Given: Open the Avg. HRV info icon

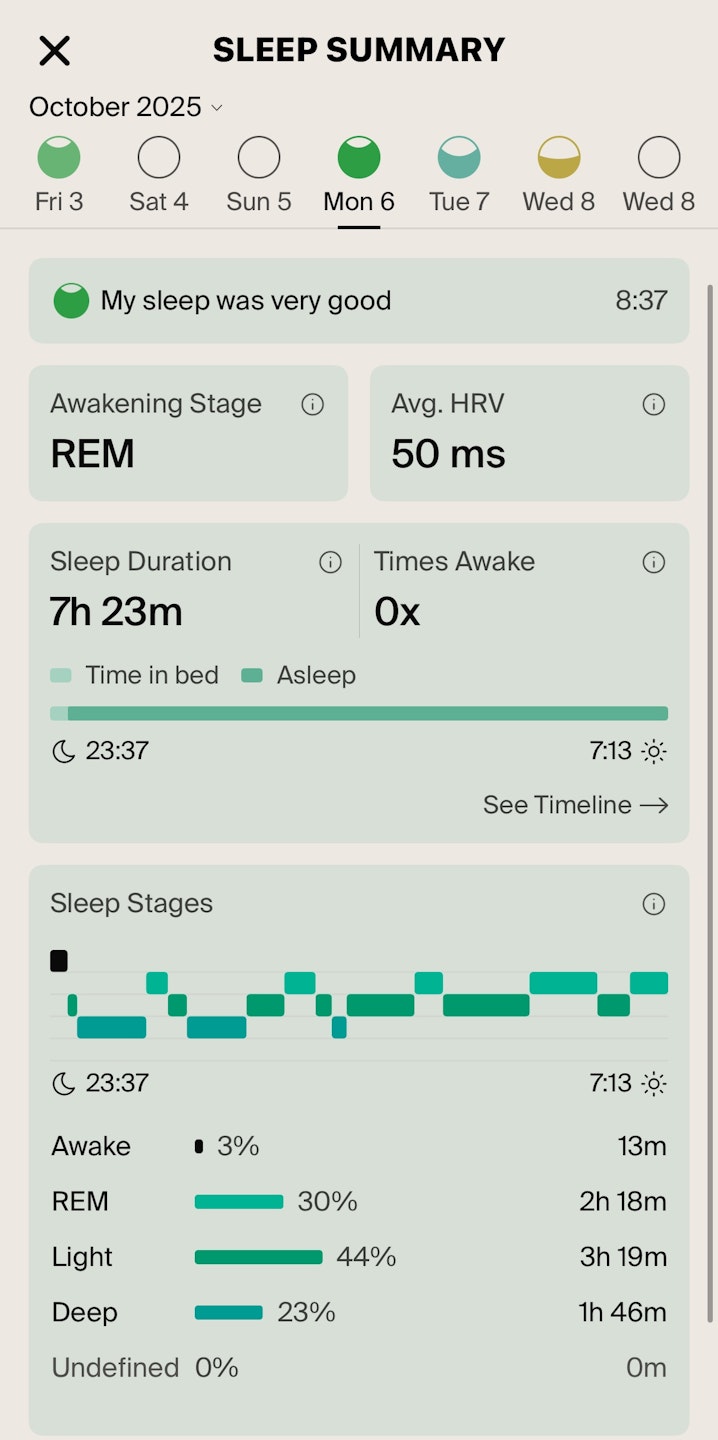Looking at the screenshot, I should [x=654, y=404].
